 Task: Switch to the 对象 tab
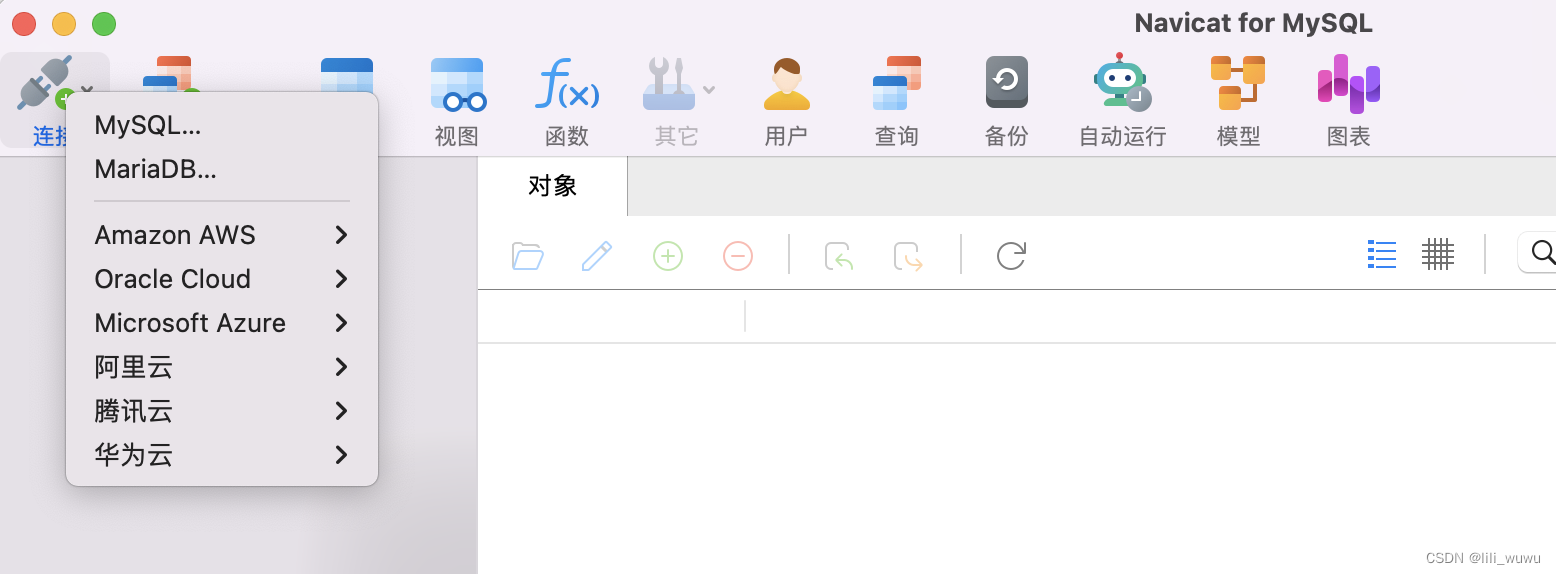pos(552,186)
